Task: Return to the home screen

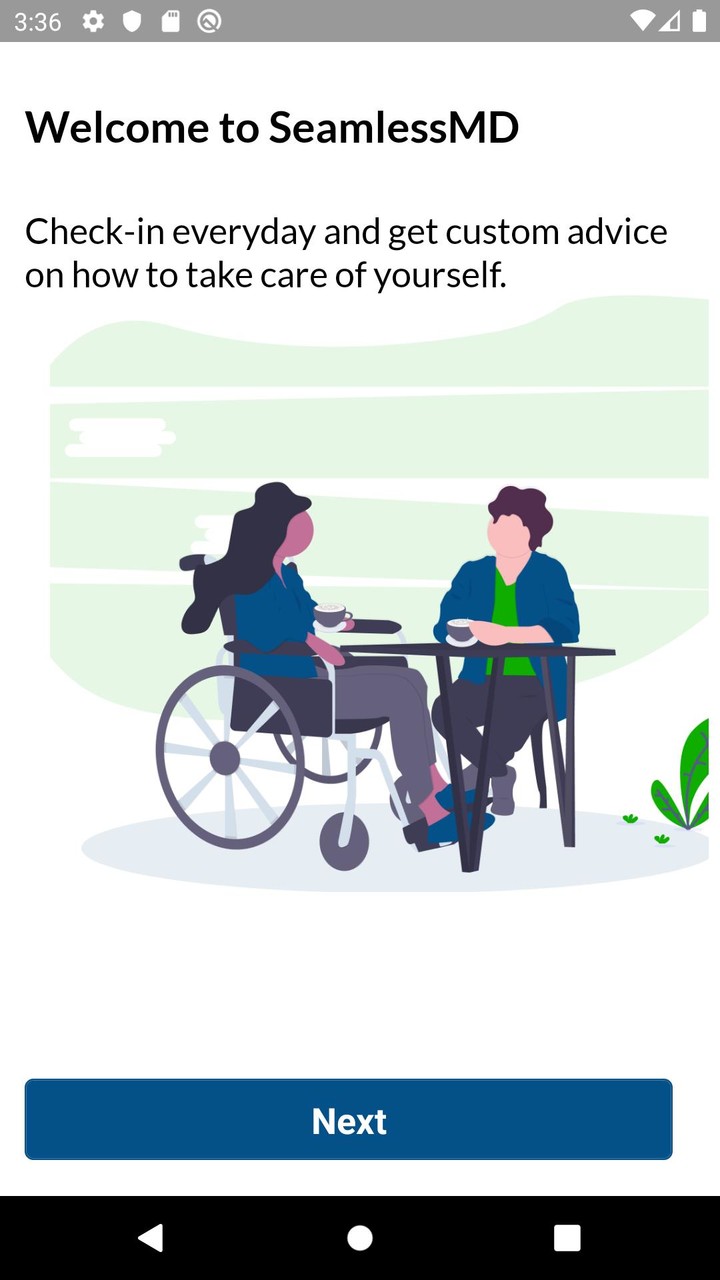Action: (360, 1238)
